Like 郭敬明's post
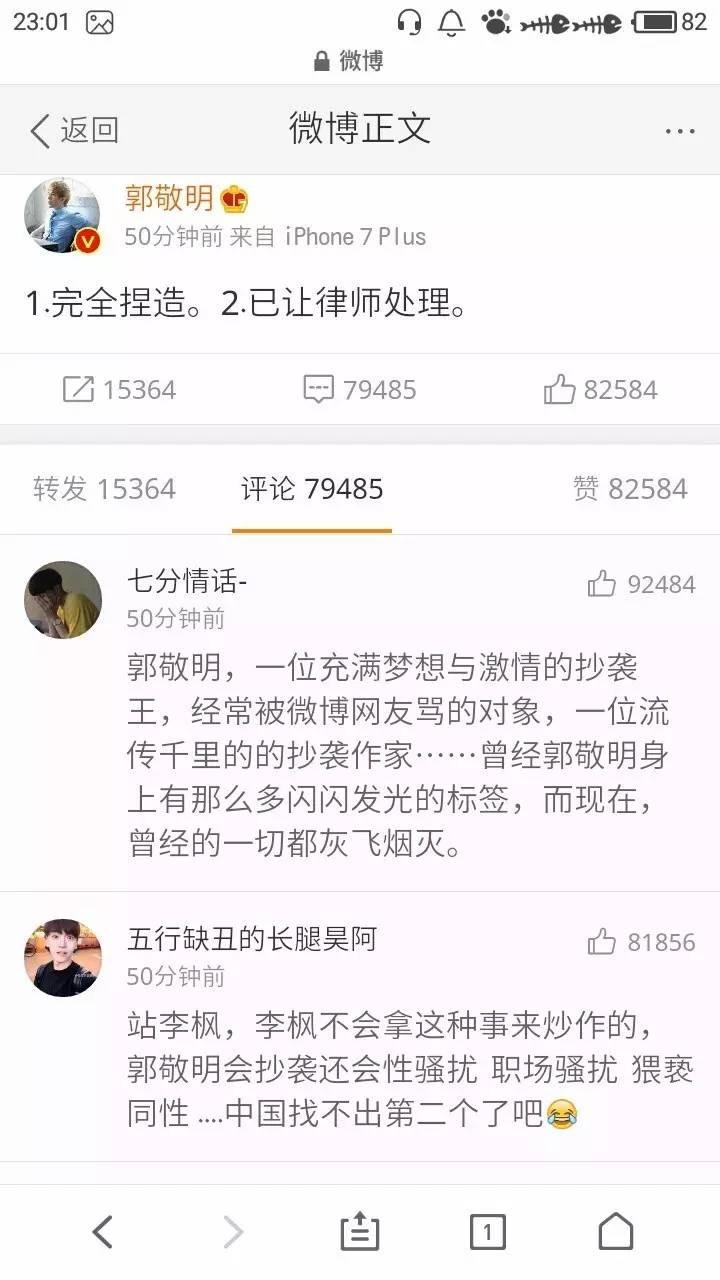Viewport: 720px width, 1280px height. point(600,389)
